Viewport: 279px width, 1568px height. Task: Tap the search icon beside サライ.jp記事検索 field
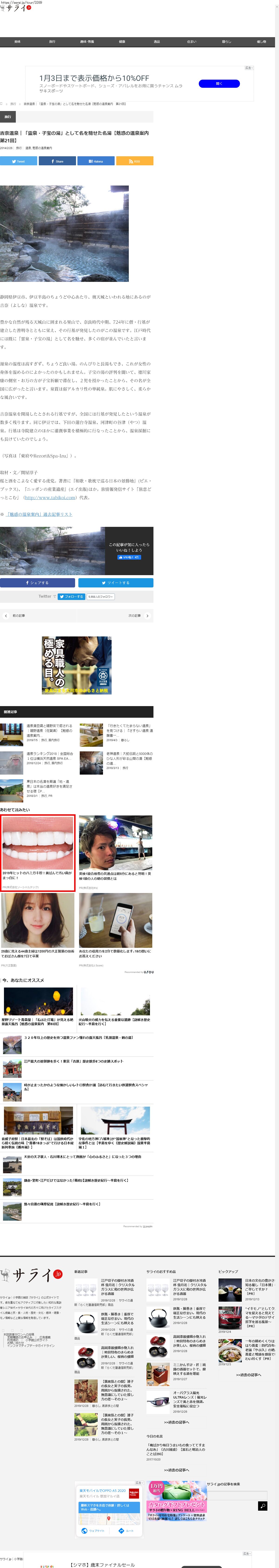coord(262,1506)
